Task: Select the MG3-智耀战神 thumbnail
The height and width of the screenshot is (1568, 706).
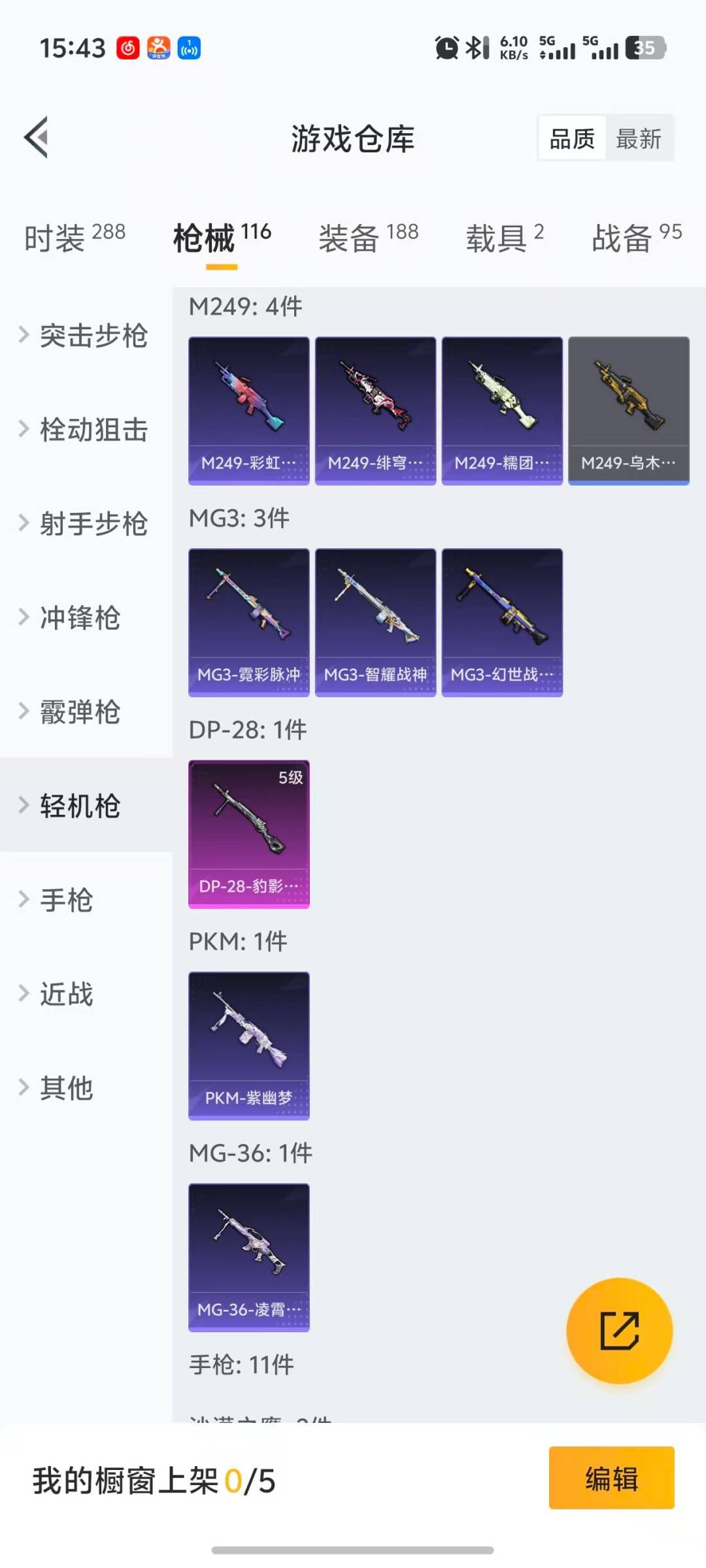Action: (x=375, y=621)
